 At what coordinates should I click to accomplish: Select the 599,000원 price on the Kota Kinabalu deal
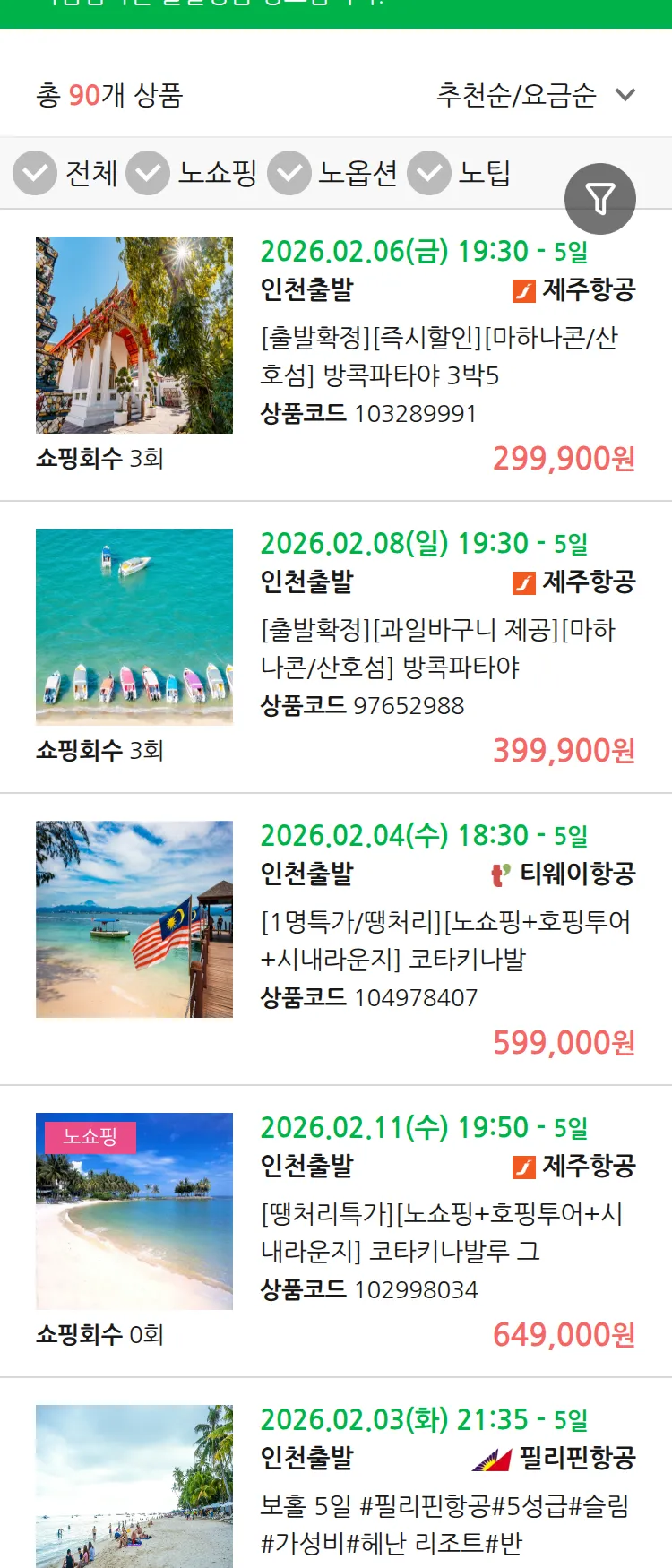point(563,1042)
